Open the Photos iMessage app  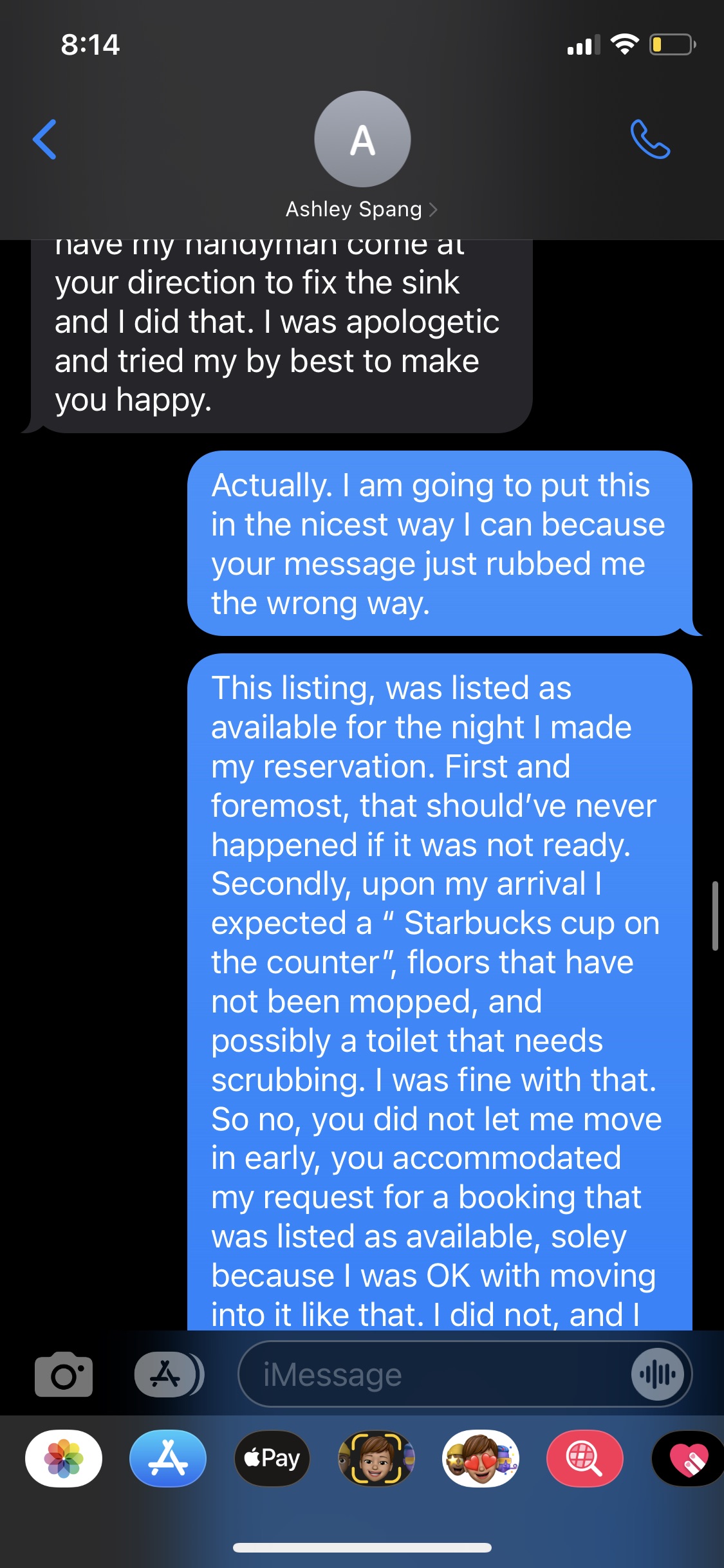(64, 1458)
